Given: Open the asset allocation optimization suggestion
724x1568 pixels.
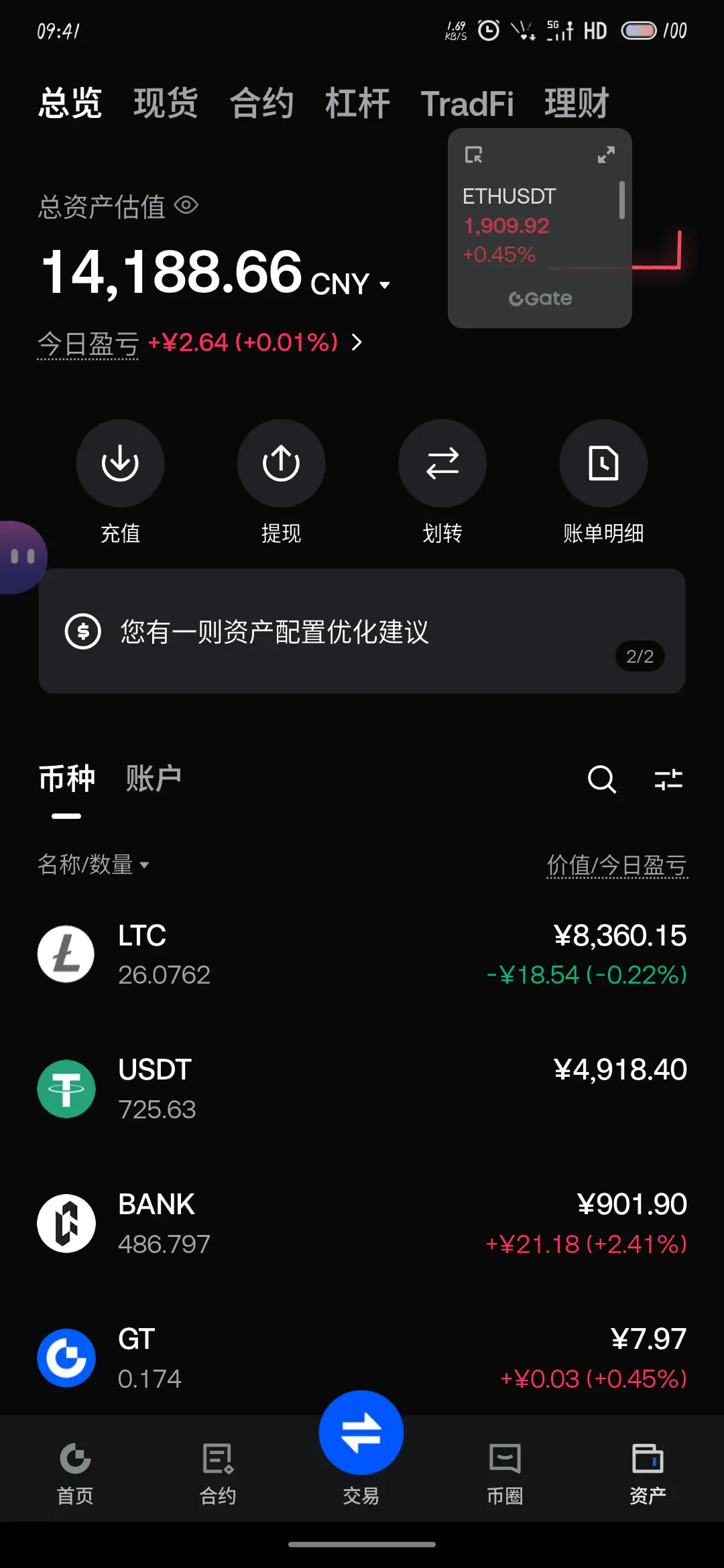Looking at the screenshot, I should [362, 631].
